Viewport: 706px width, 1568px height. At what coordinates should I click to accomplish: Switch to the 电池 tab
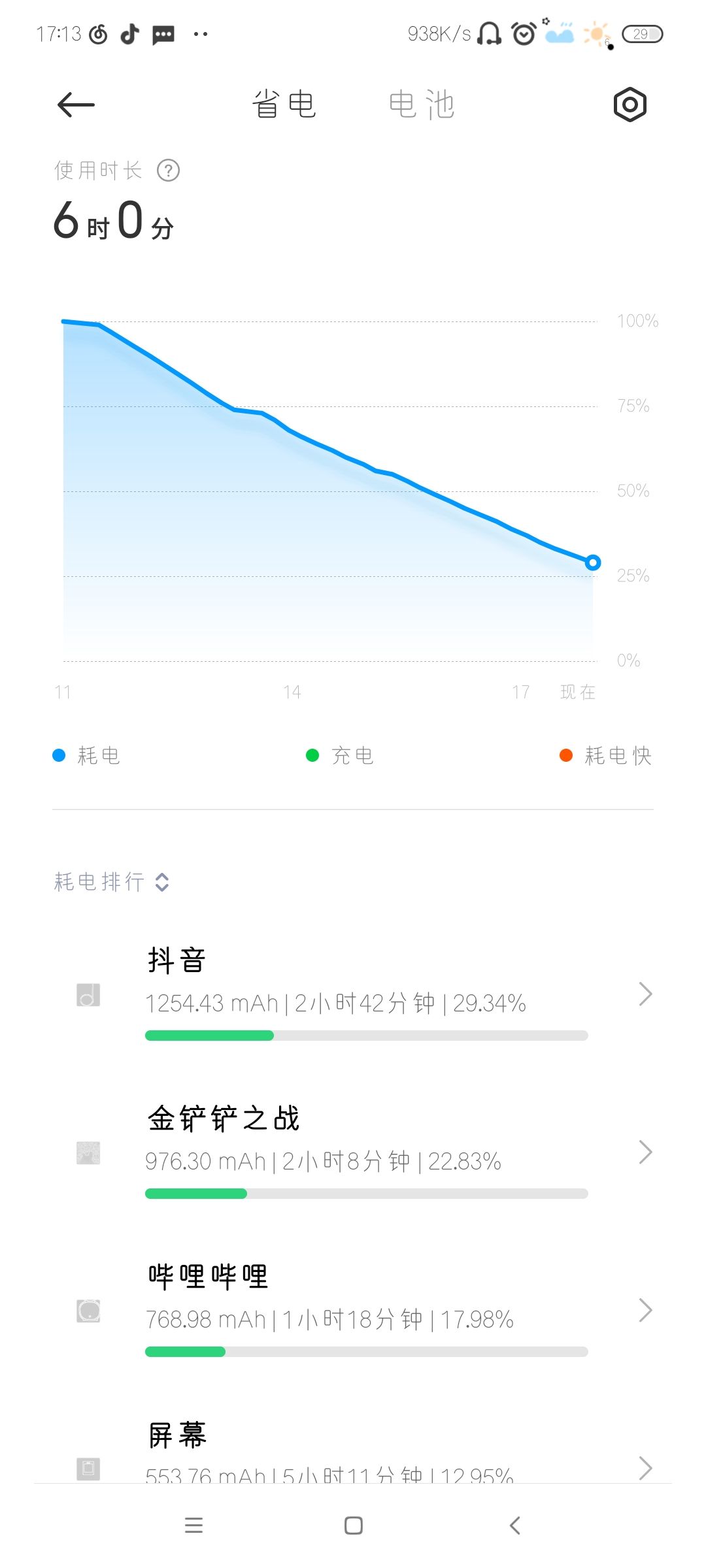point(422,105)
